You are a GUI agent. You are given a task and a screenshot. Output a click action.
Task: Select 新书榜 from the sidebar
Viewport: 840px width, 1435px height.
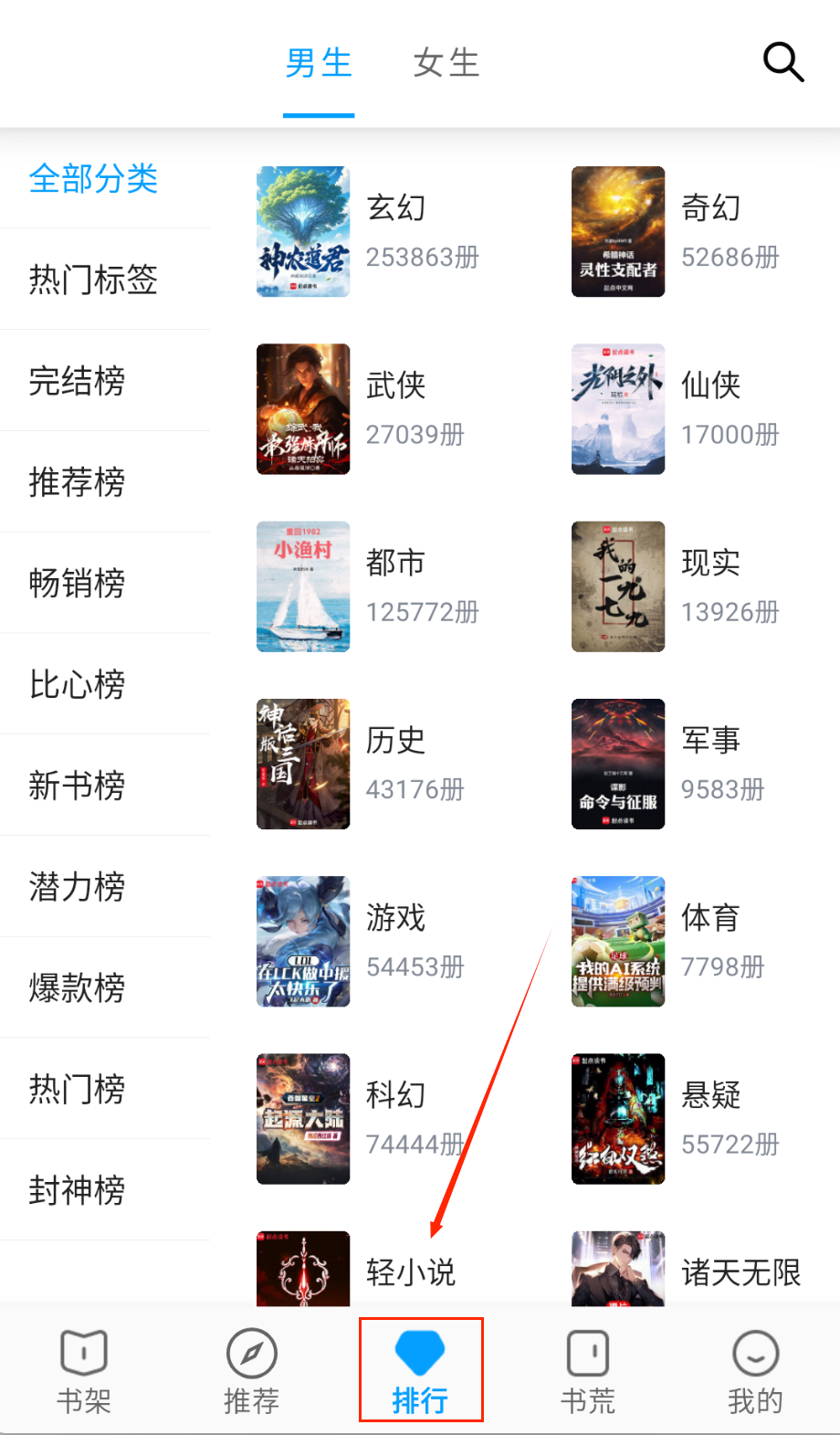click(x=77, y=786)
